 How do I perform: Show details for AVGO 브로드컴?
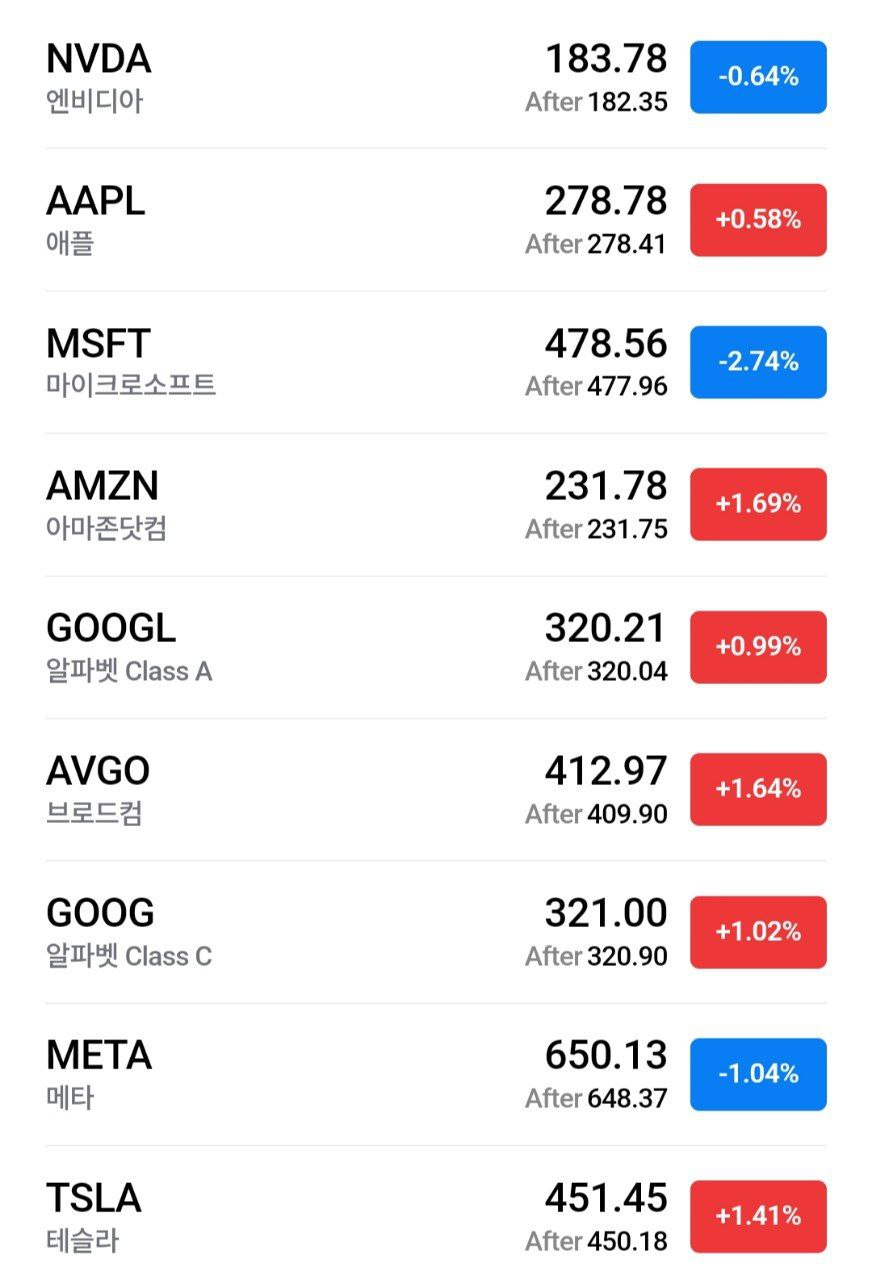300,790
